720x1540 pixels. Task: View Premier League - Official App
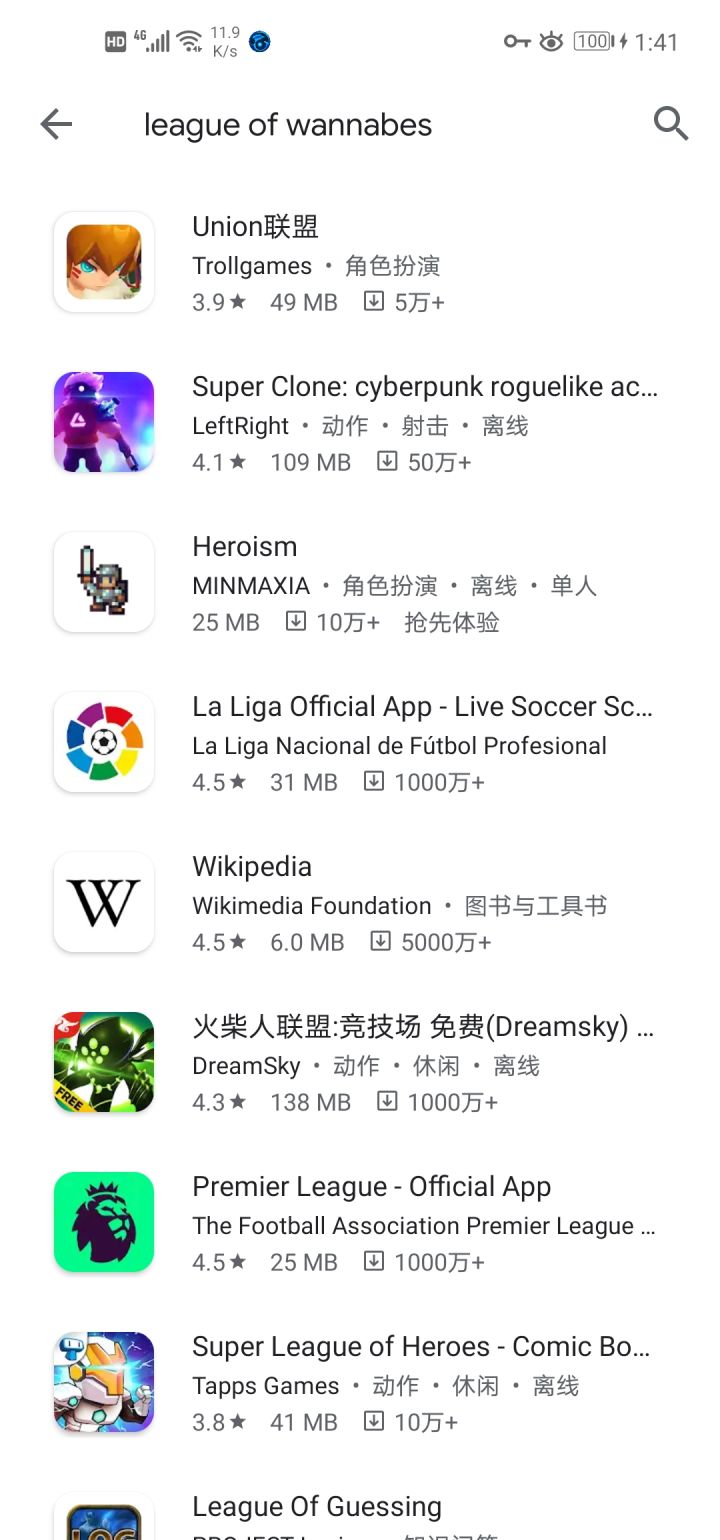(360, 1222)
